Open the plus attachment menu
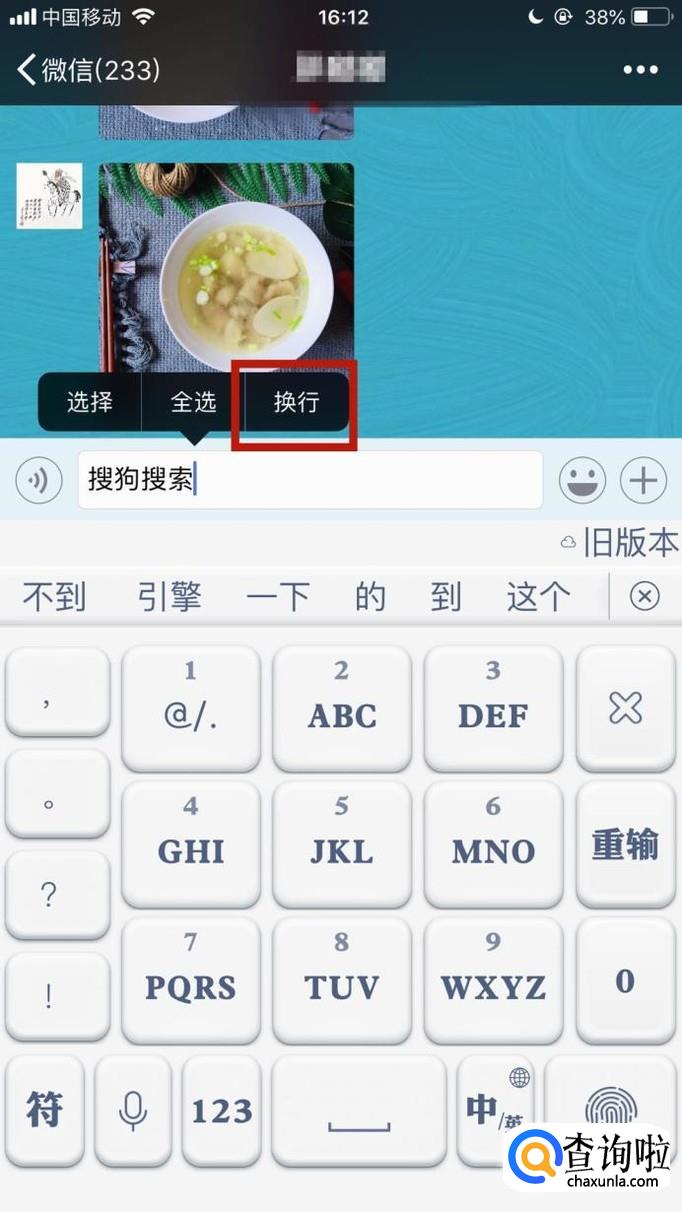This screenshot has height=1212, width=682. click(x=643, y=481)
